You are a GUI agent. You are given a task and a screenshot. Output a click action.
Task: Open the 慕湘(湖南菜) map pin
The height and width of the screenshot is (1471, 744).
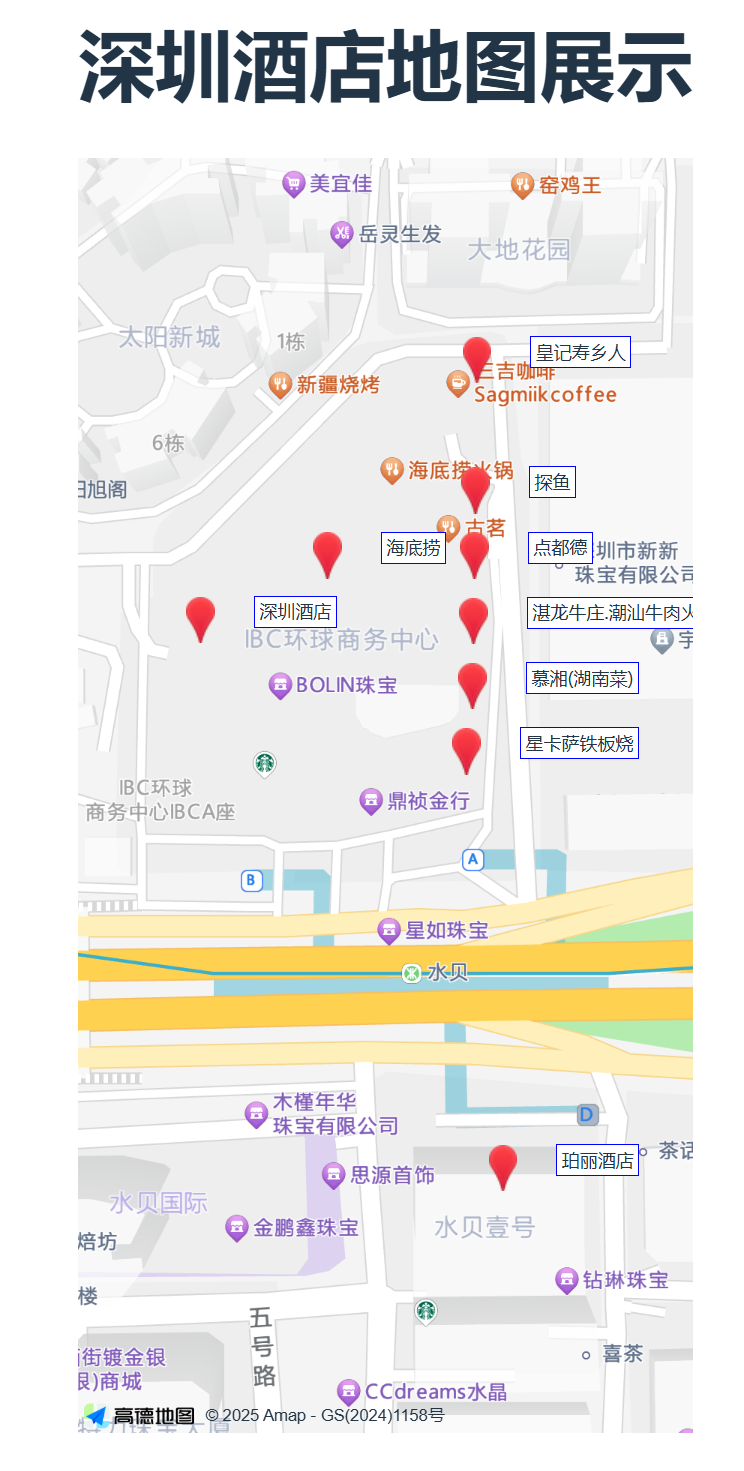(x=472, y=682)
